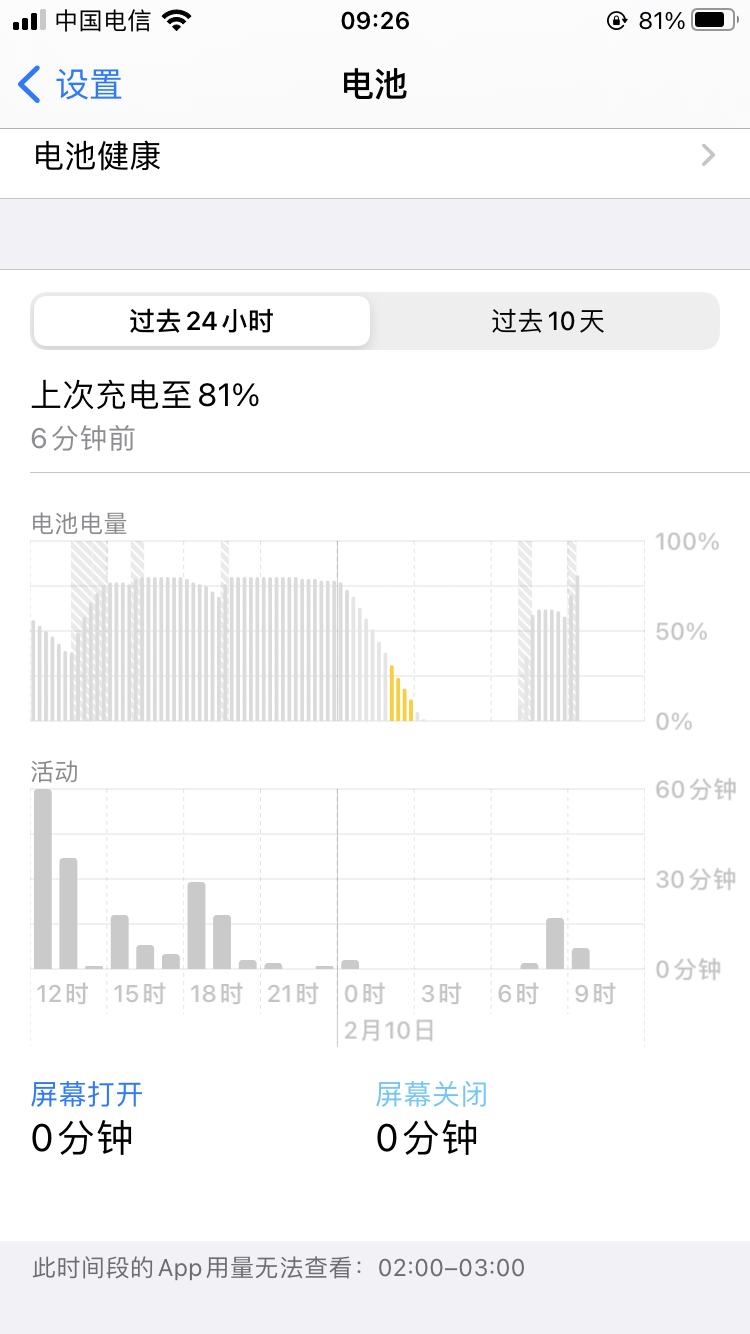Open the 电池健康 row
The height and width of the screenshot is (1334, 750).
coord(375,157)
